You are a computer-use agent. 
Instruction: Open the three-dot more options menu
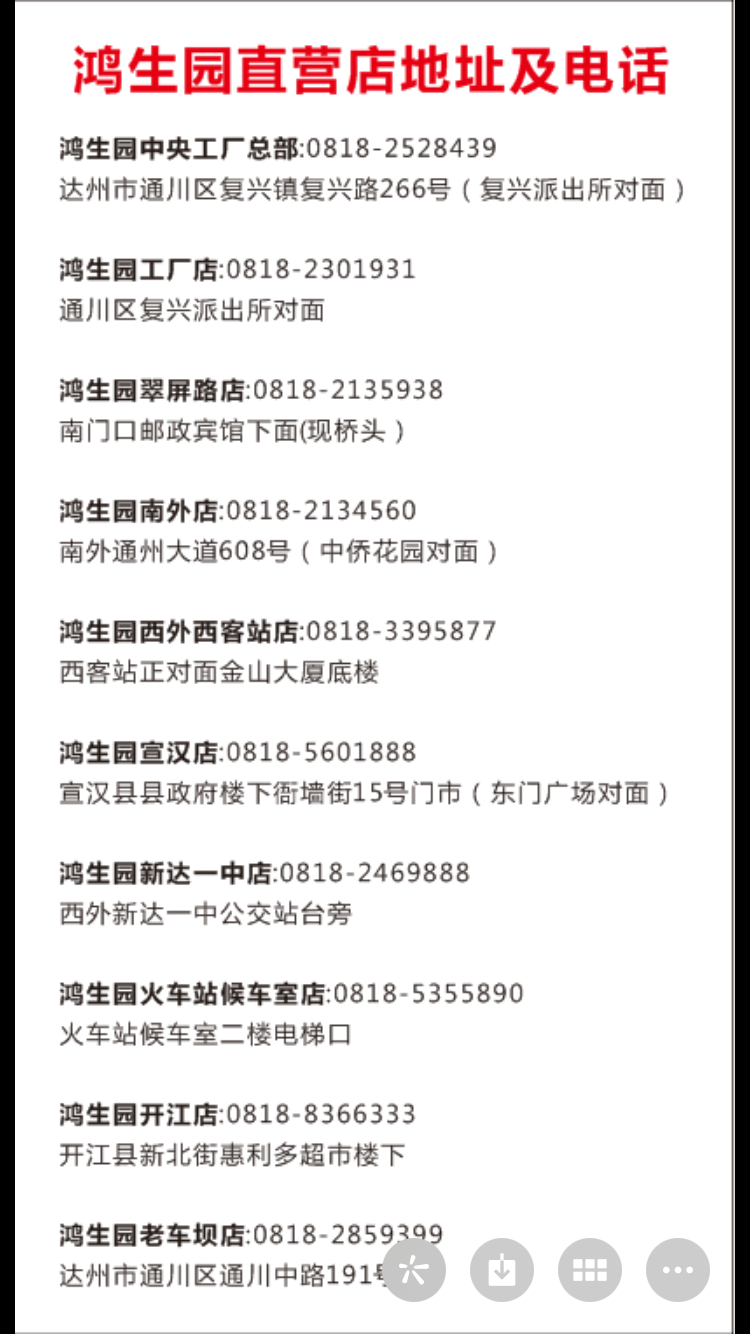click(x=678, y=1270)
